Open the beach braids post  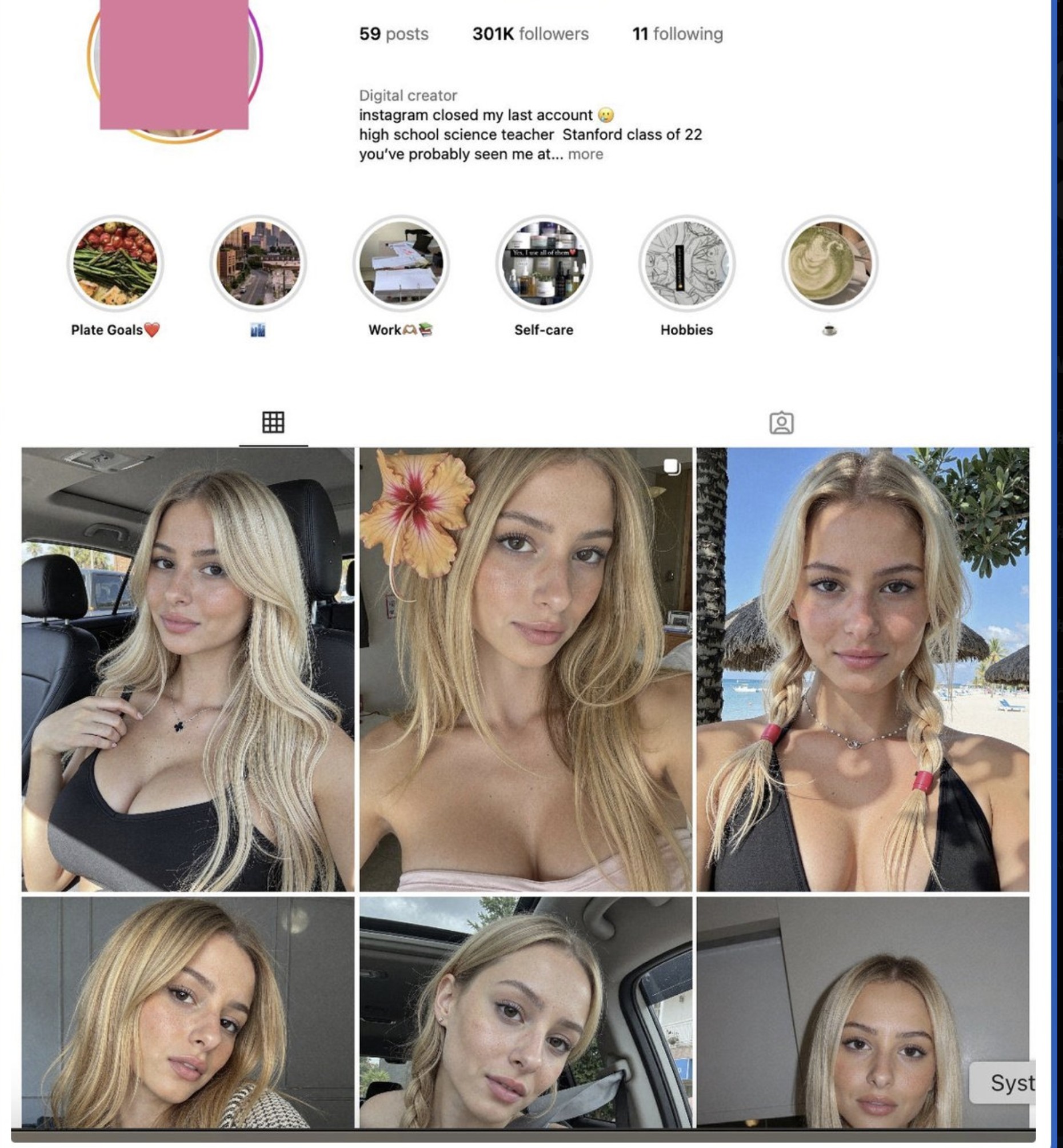click(862, 669)
